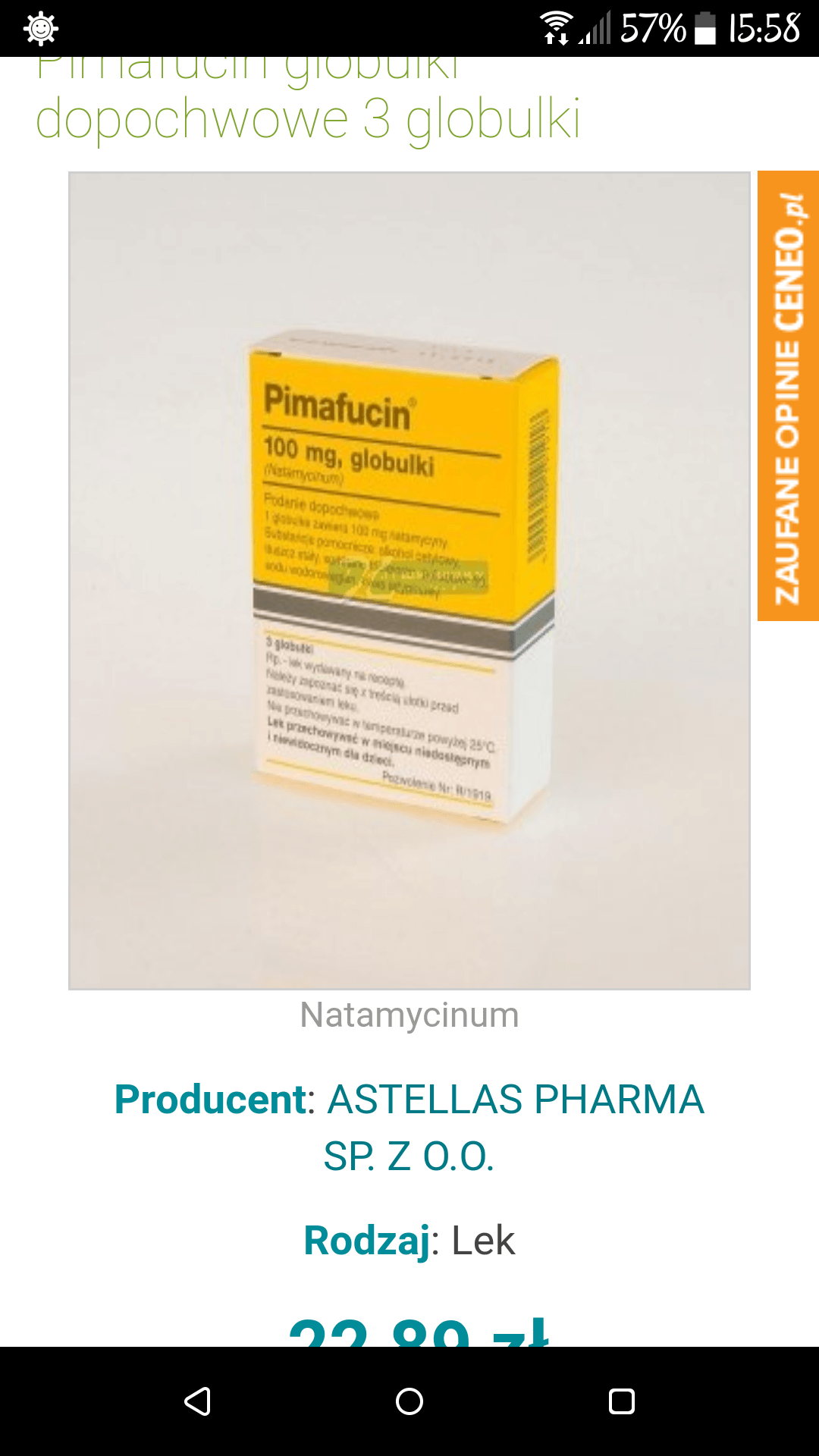Go back with the system back button

[x=197, y=1401]
